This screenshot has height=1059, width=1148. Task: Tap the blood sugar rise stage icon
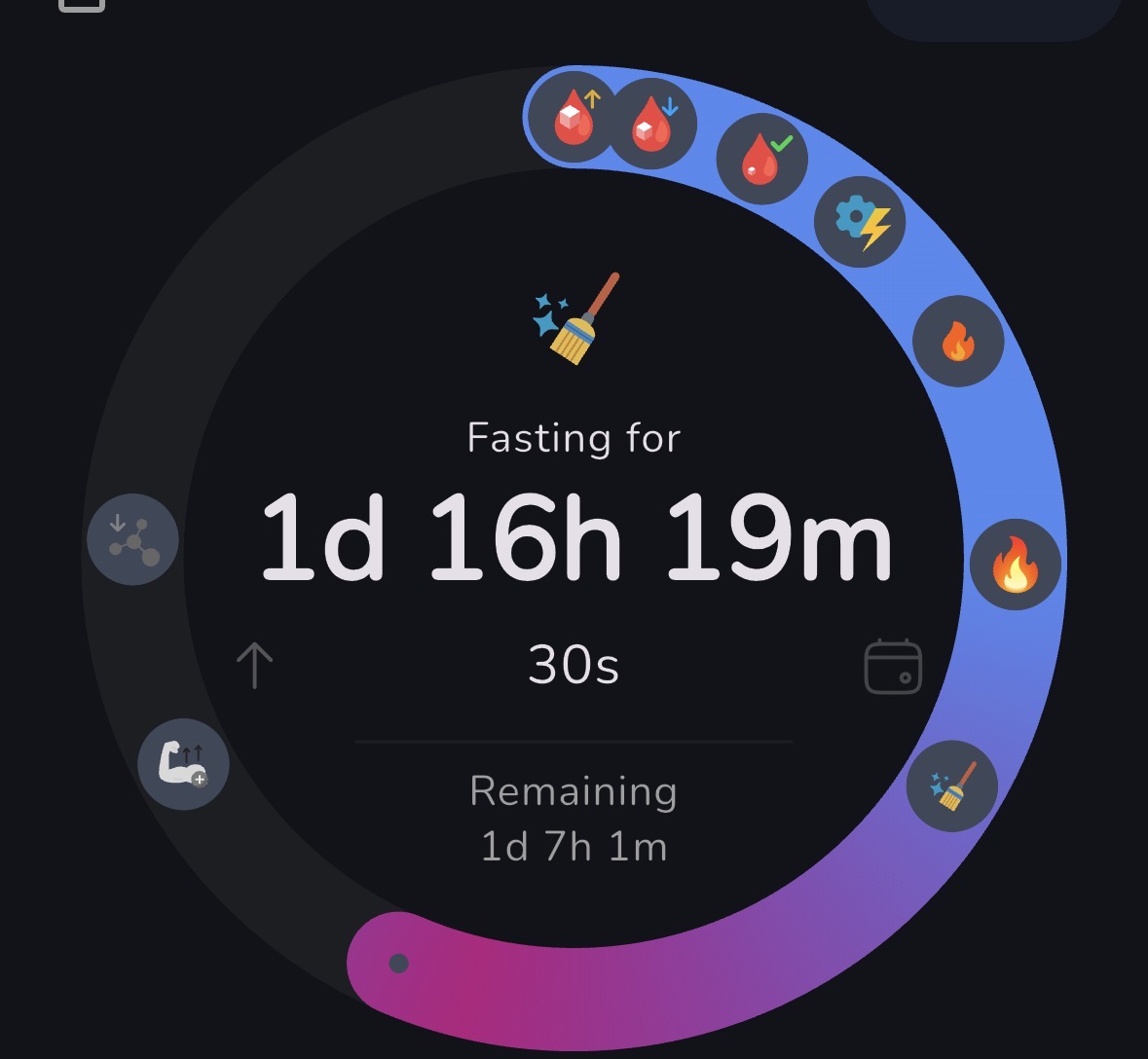click(x=574, y=118)
